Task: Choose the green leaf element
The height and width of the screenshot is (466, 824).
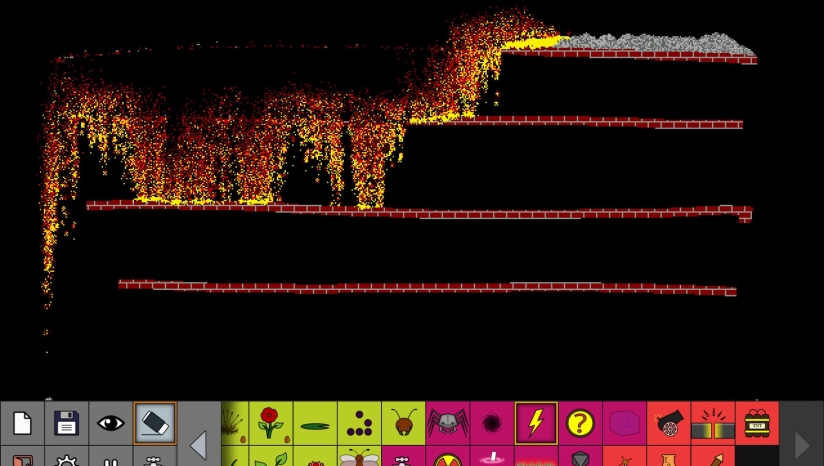Action: (315, 423)
